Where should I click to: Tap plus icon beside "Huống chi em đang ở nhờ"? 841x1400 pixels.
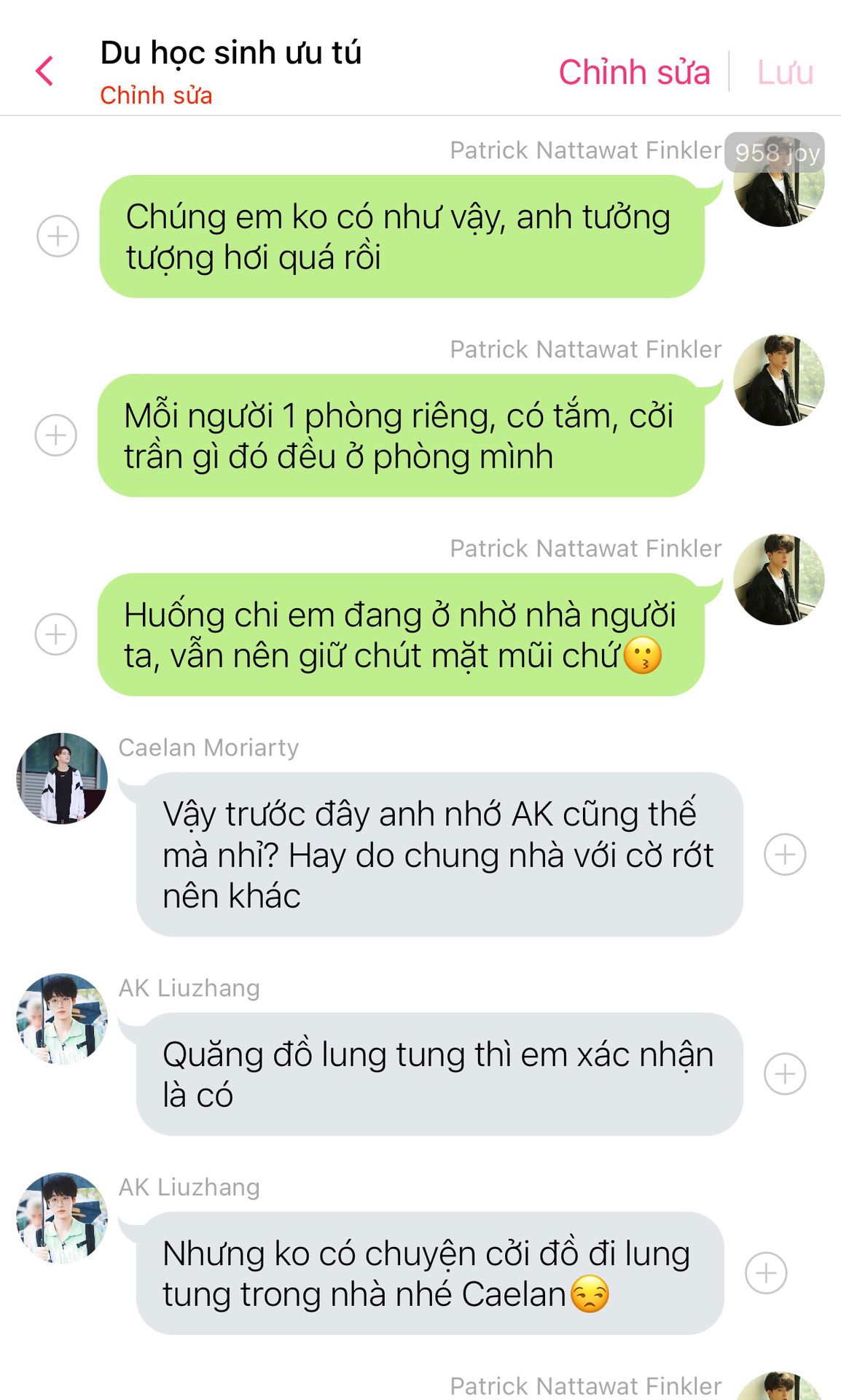(56, 634)
